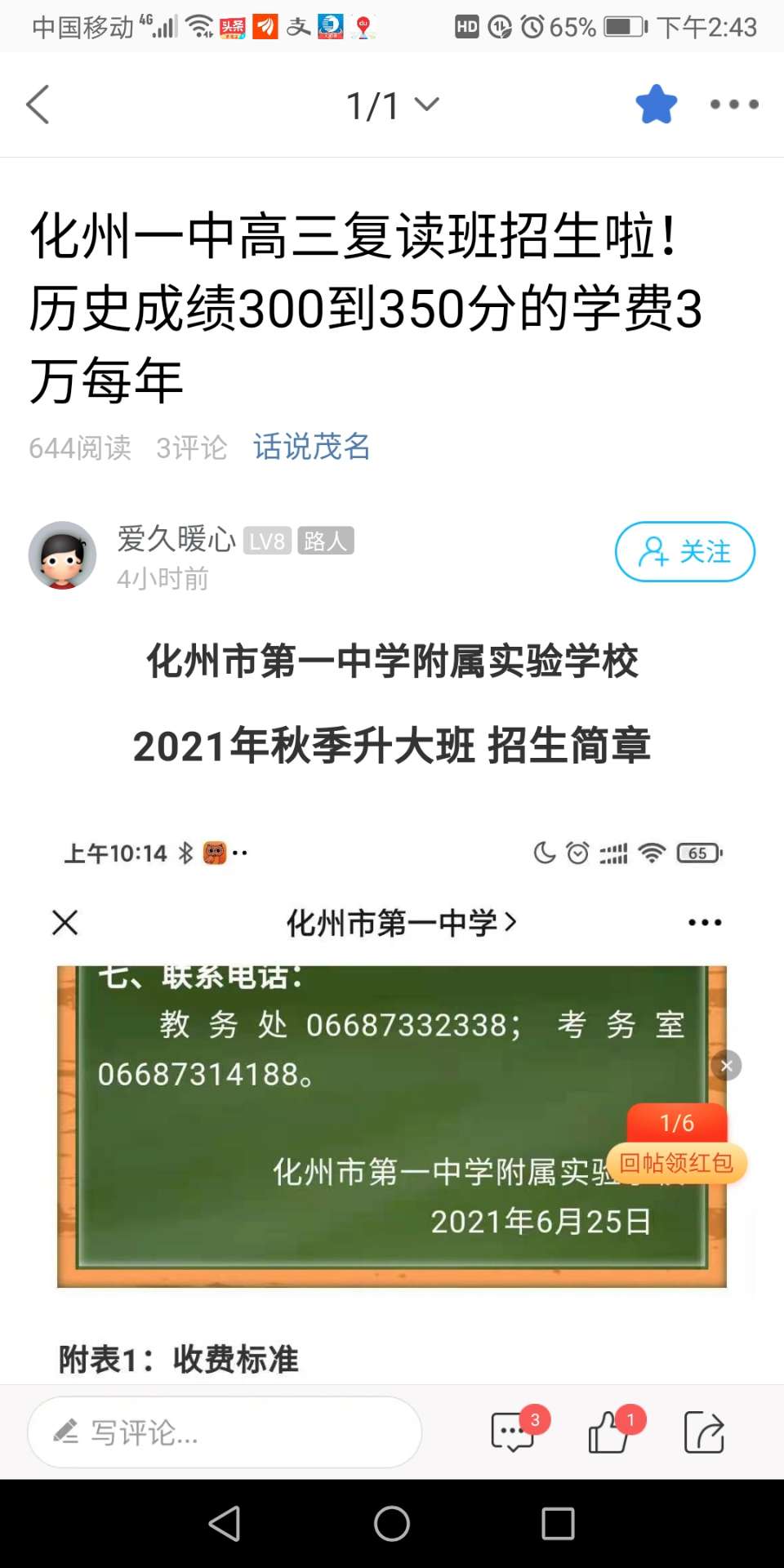This screenshot has height=1568, width=784.
Task: View 爱久暖心's profile avatar
Action: coord(63,555)
